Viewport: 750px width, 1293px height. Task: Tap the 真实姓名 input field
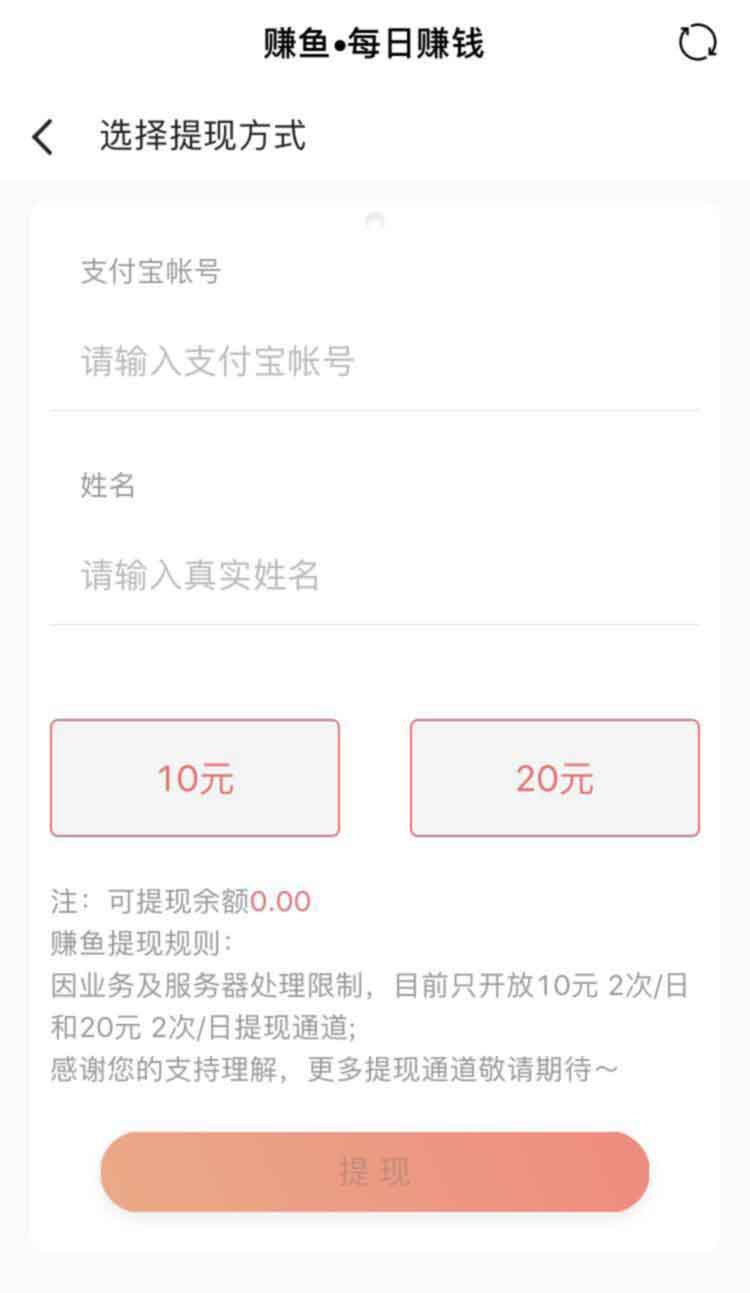tap(375, 576)
